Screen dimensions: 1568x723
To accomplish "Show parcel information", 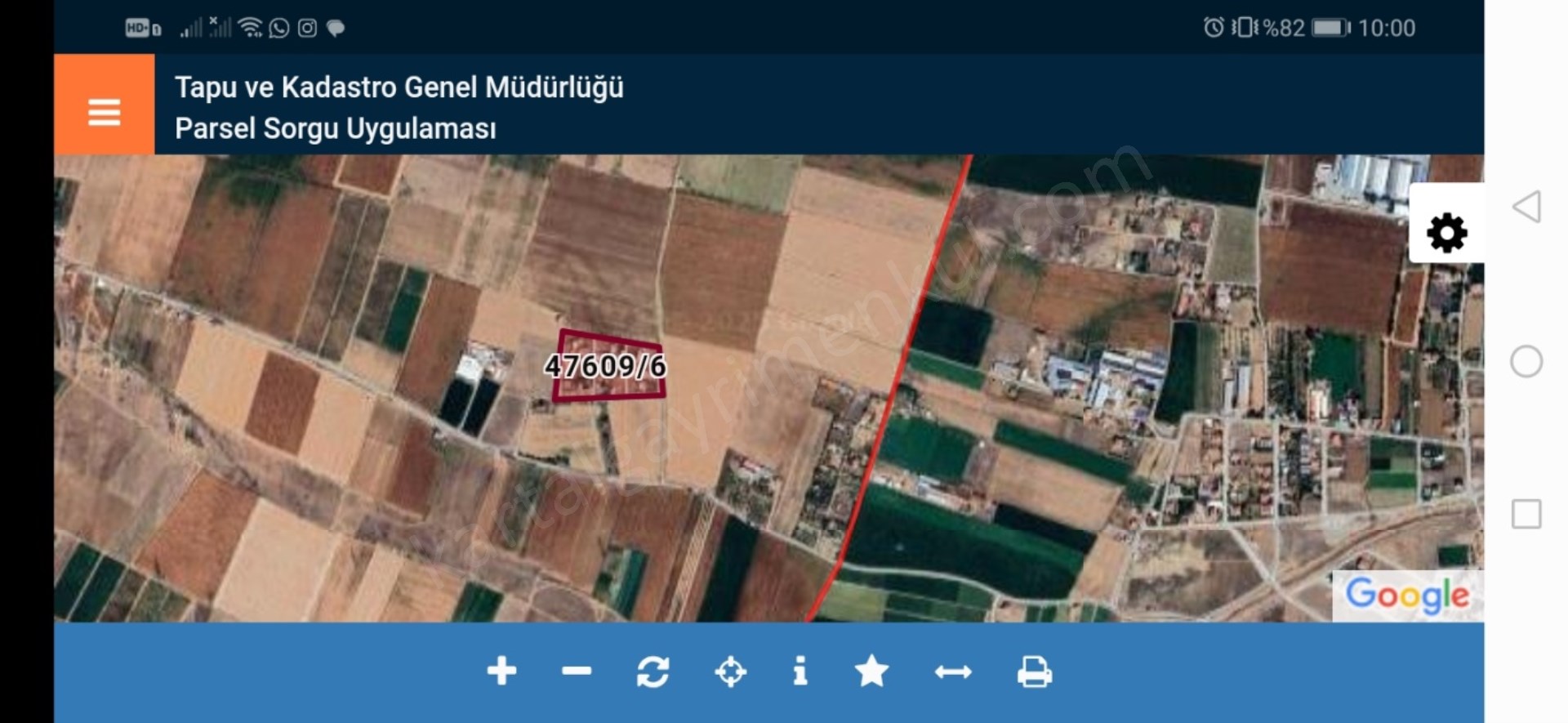I will pyautogui.click(x=800, y=672).
